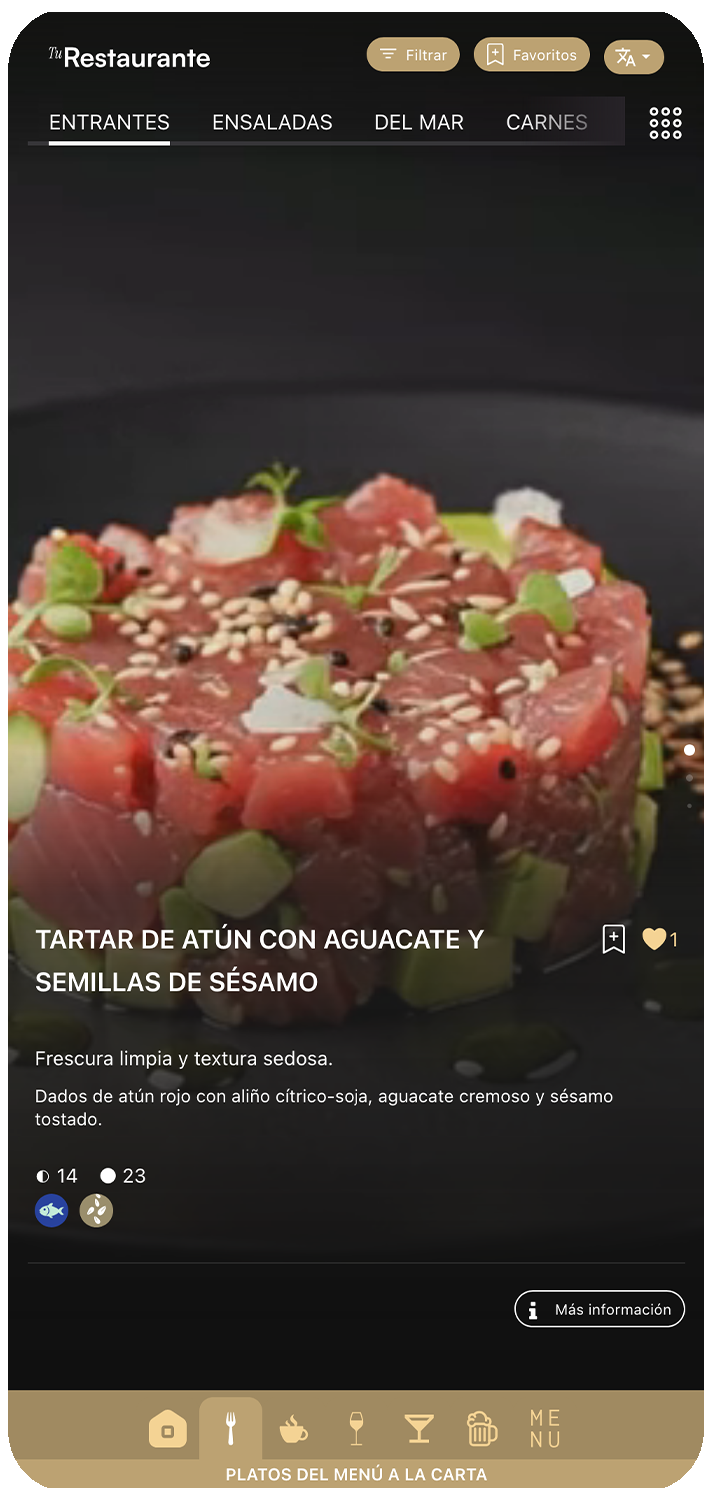Open the Filtrar filter options
Viewport: 712px width, 1500px height.
pos(413,55)
